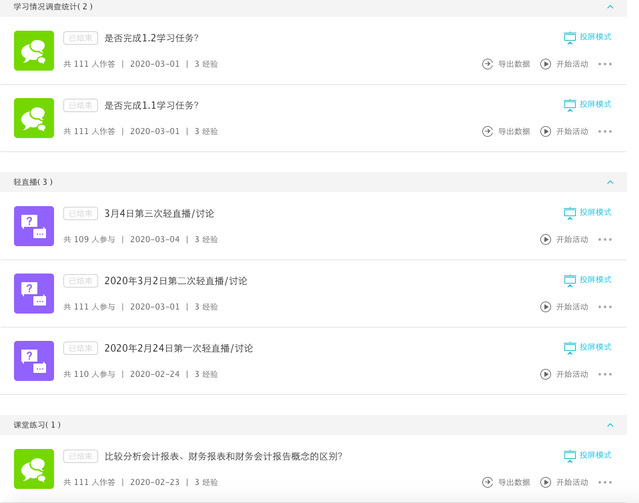Open more options for 2020年3月2日第二次轻直播
The height and width of the screenshot is (503, 639).
605,307
